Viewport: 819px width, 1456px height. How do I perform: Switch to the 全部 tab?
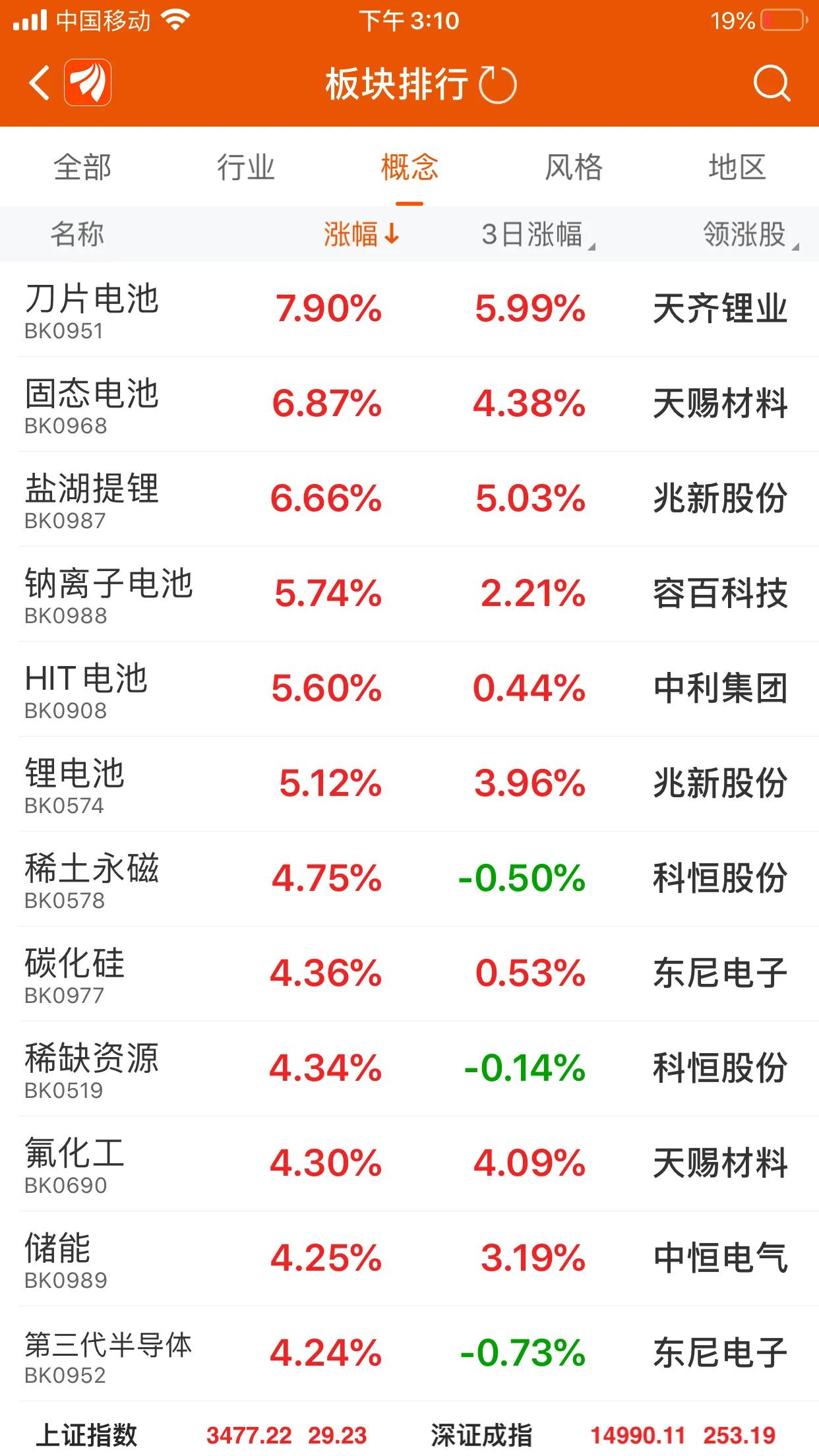coord(82,167)
